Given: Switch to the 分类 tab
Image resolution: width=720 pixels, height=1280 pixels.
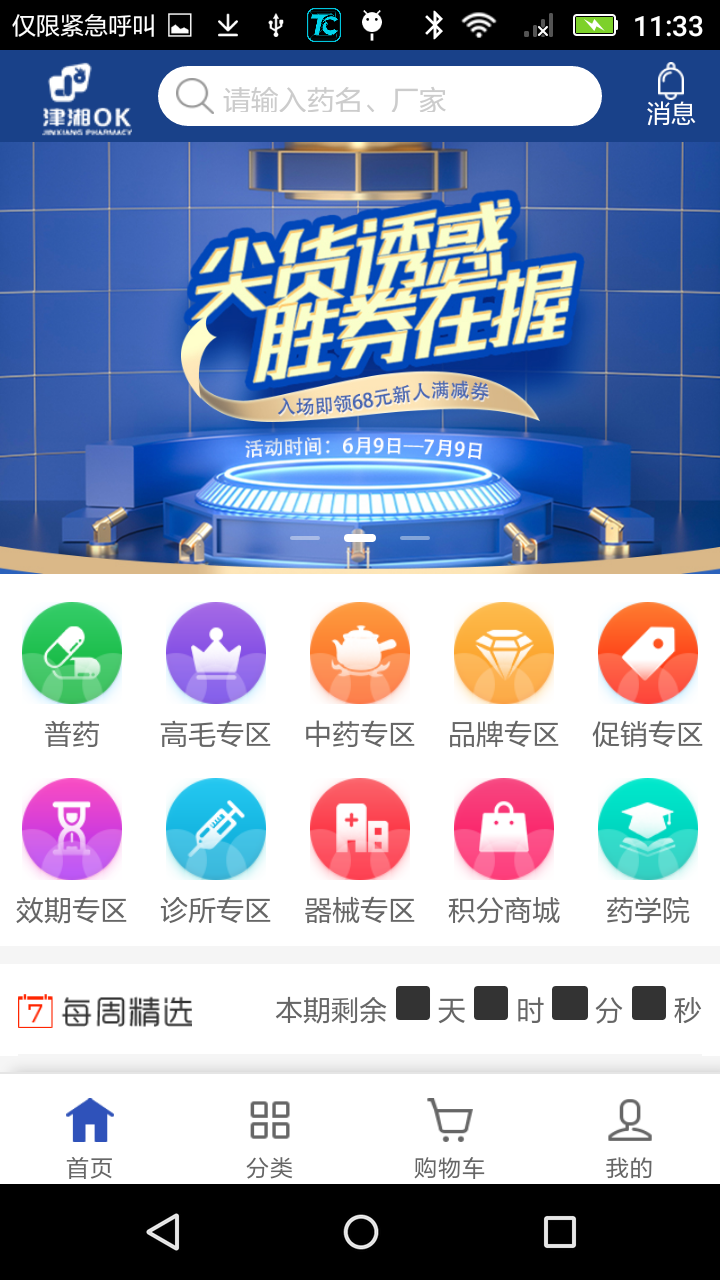Looking at the screenshot, I should 270,1137.
